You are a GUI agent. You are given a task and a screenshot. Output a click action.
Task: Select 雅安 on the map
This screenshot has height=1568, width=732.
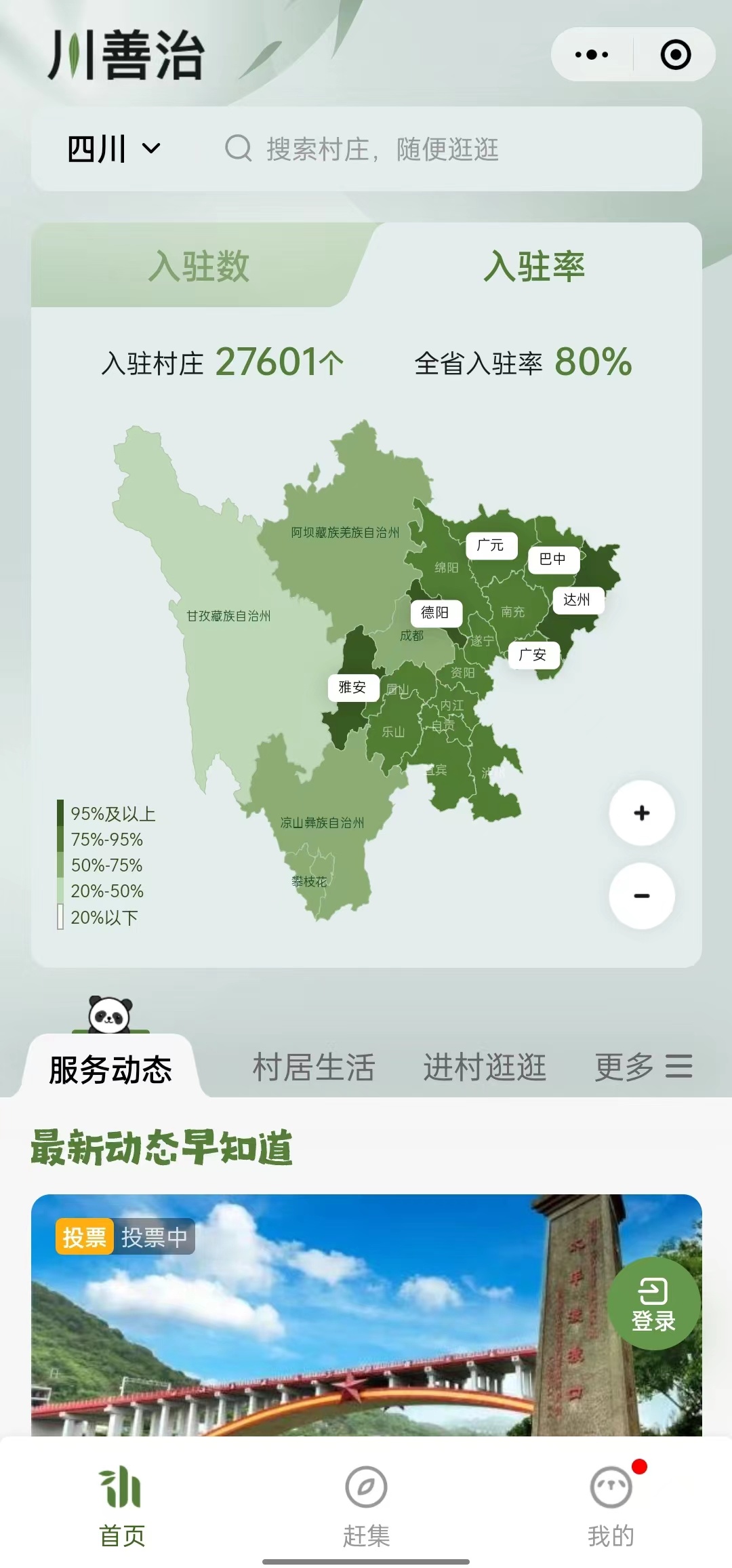(352, 688)
